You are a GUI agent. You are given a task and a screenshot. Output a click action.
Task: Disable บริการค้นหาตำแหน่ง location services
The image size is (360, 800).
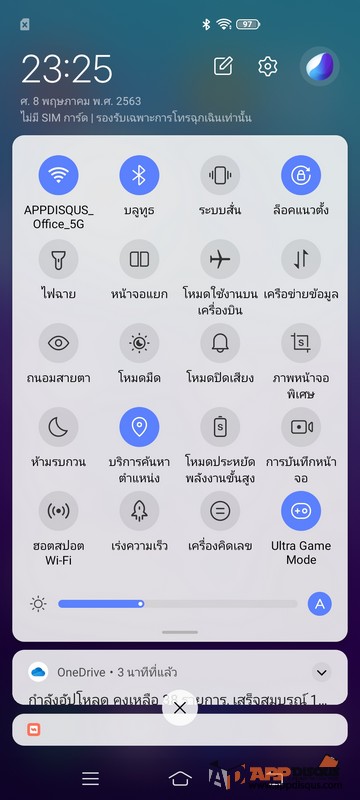(139, 427)
